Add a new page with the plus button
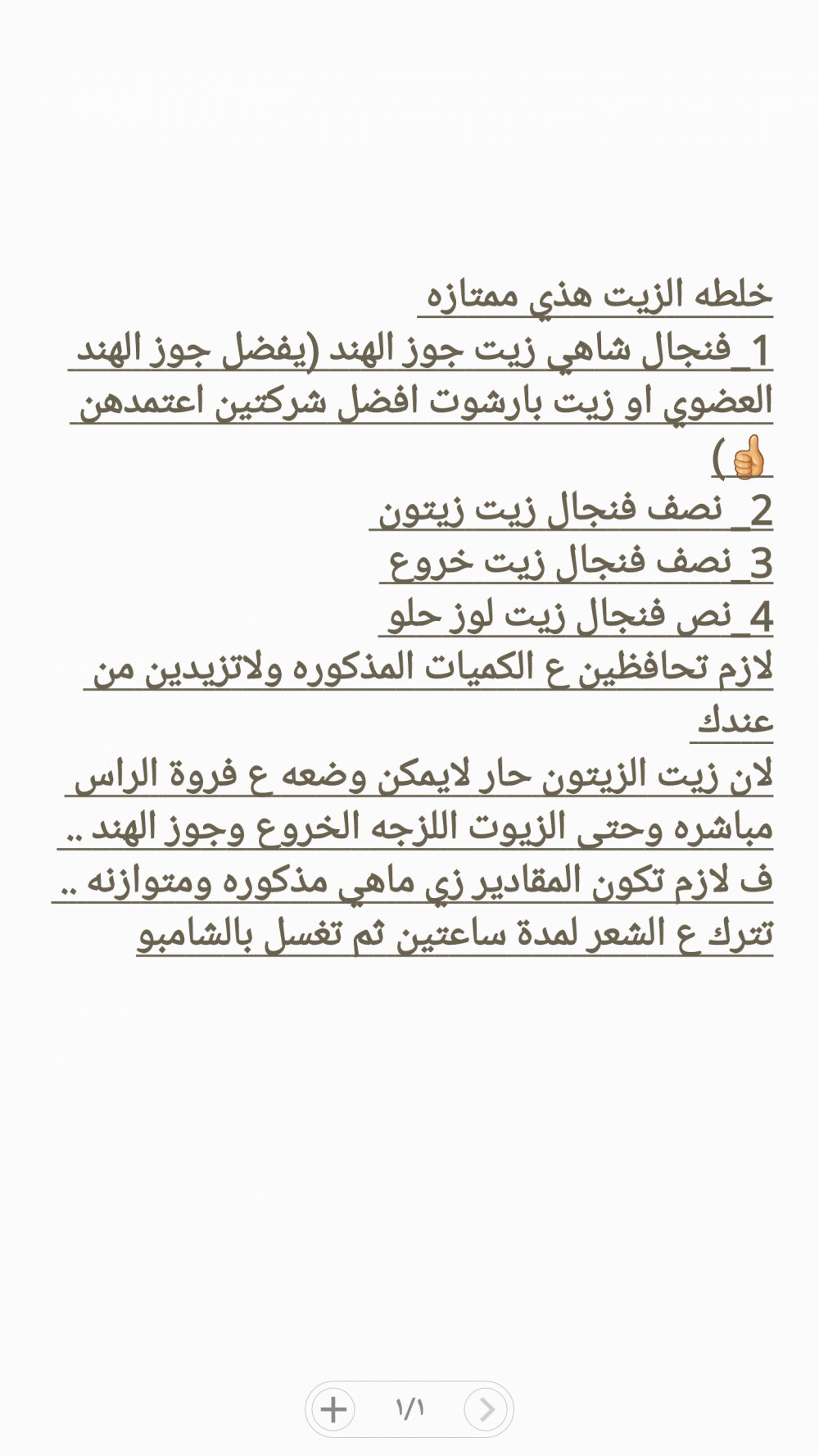 click(x=333, y=1409)
